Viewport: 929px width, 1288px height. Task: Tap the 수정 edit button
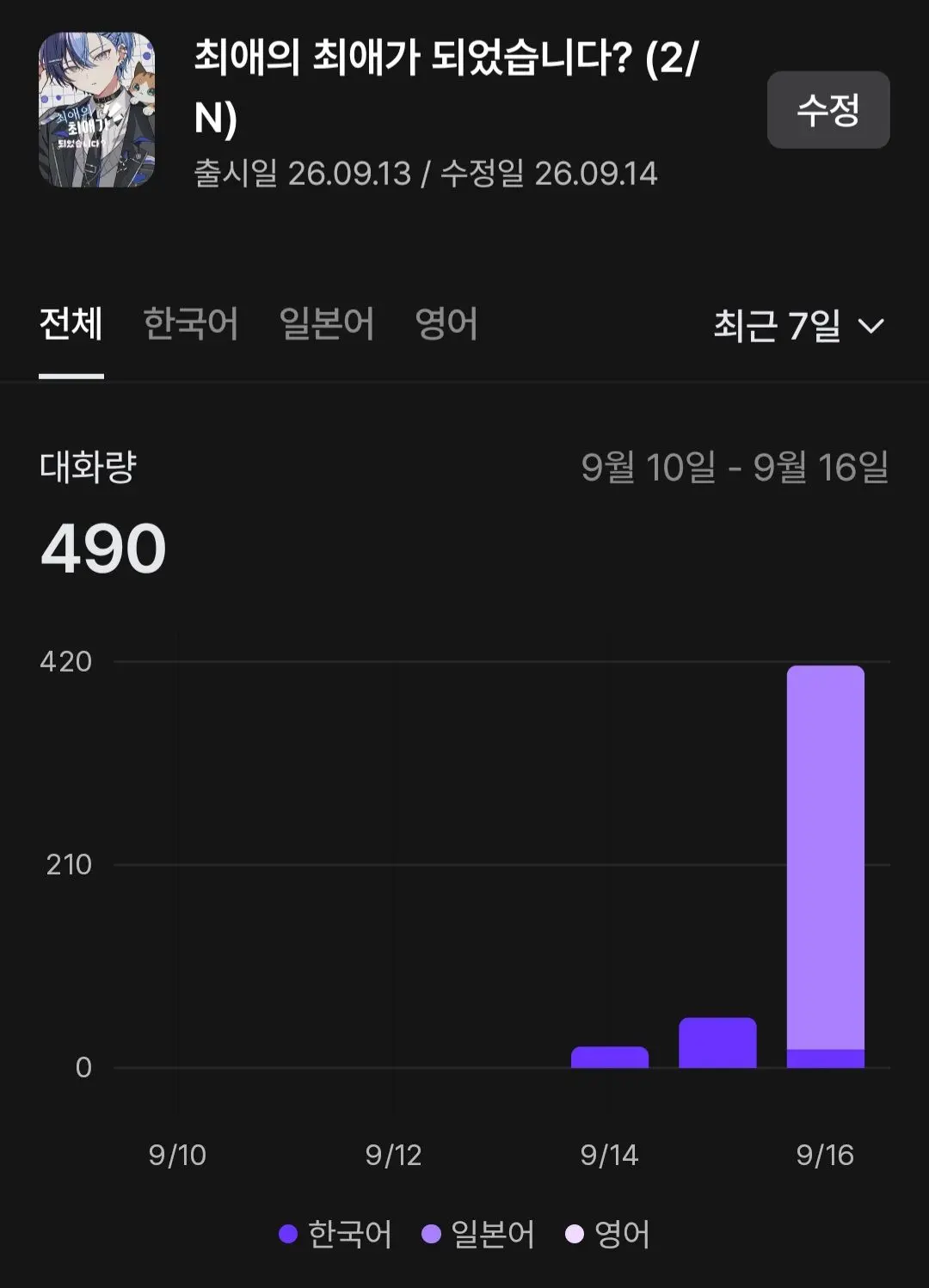pos(828,110)
